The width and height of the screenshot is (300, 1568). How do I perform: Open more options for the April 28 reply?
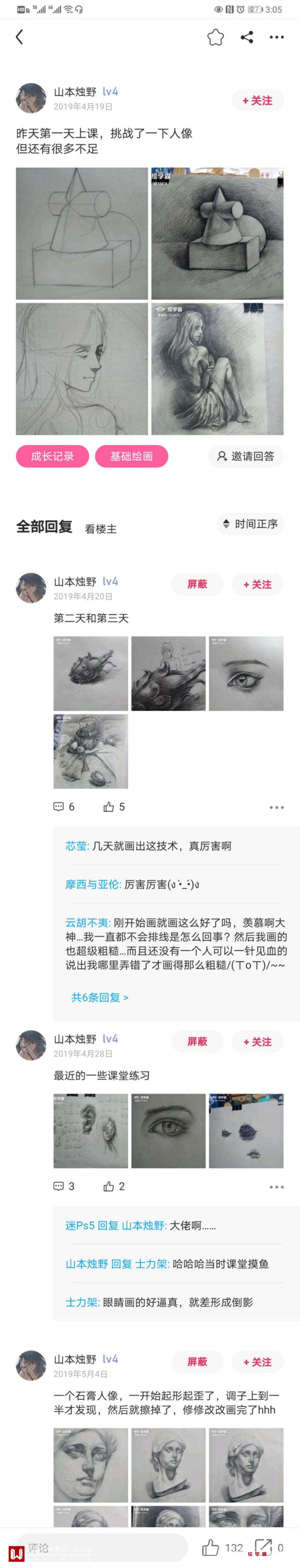277,1186
